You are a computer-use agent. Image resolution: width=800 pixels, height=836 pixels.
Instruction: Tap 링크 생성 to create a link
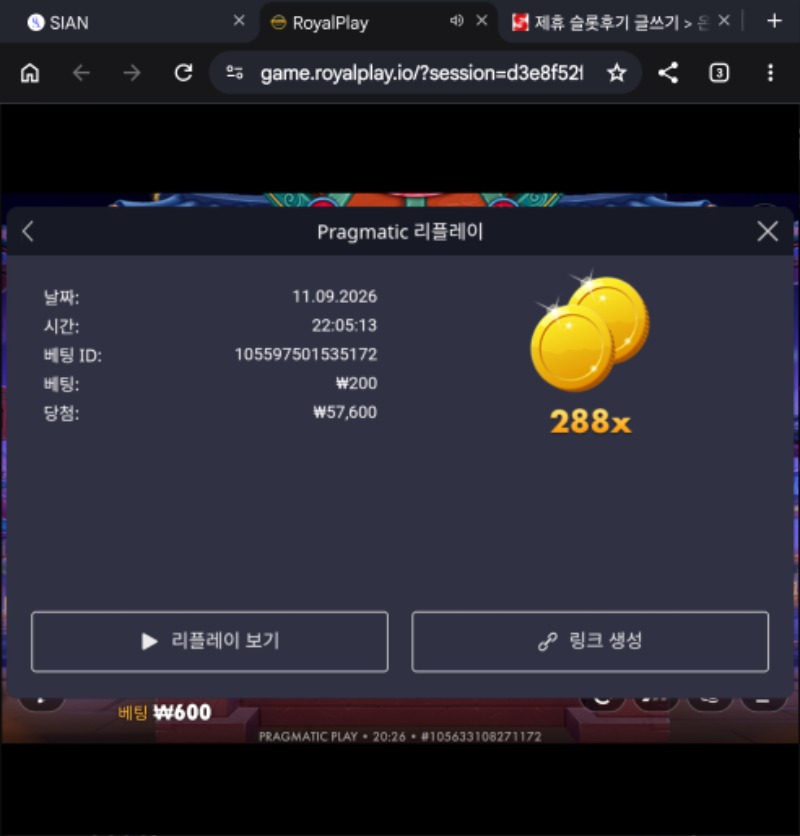pyautogui.click(x=590, y=641)
